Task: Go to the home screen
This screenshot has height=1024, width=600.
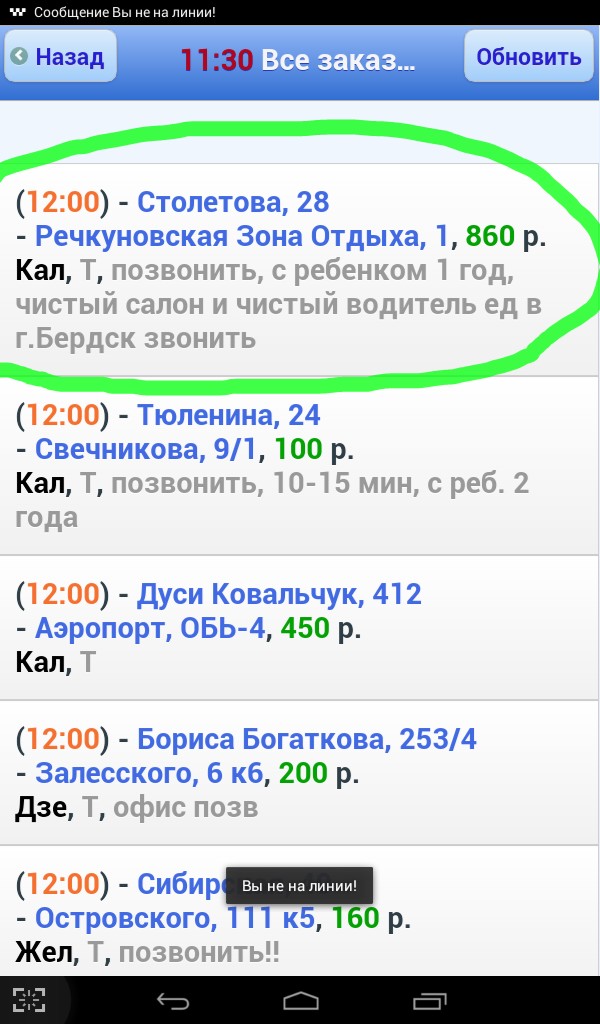Action: click(x=300, y=1000)
